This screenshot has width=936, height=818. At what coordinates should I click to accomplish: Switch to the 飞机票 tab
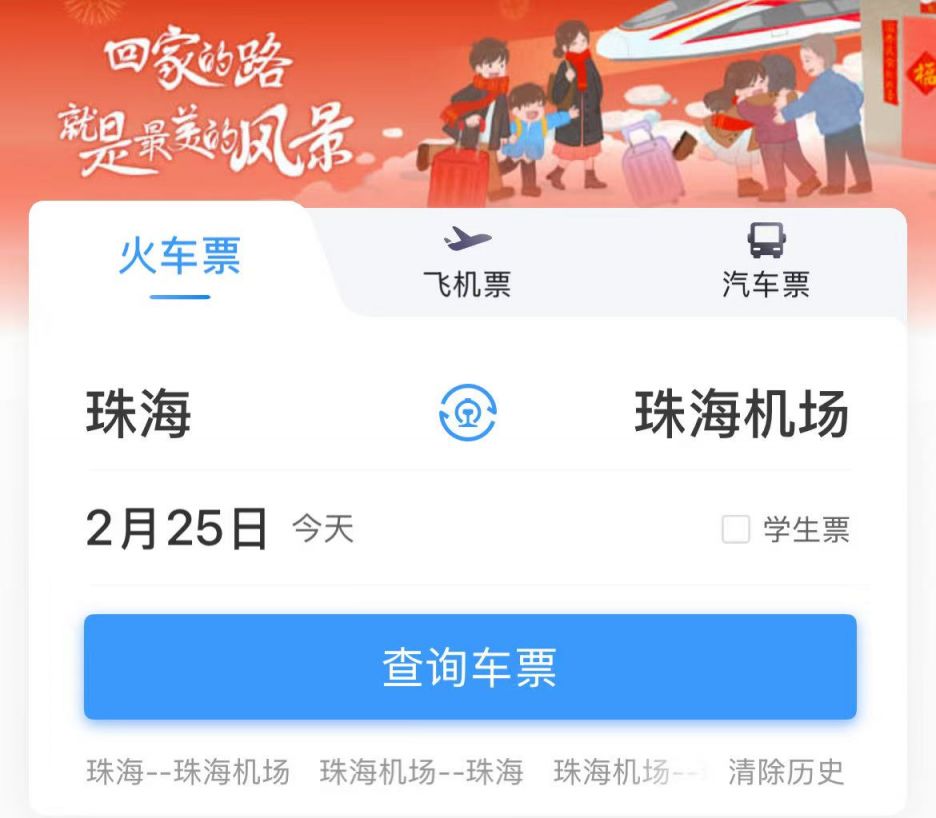(x=467, y=262)
